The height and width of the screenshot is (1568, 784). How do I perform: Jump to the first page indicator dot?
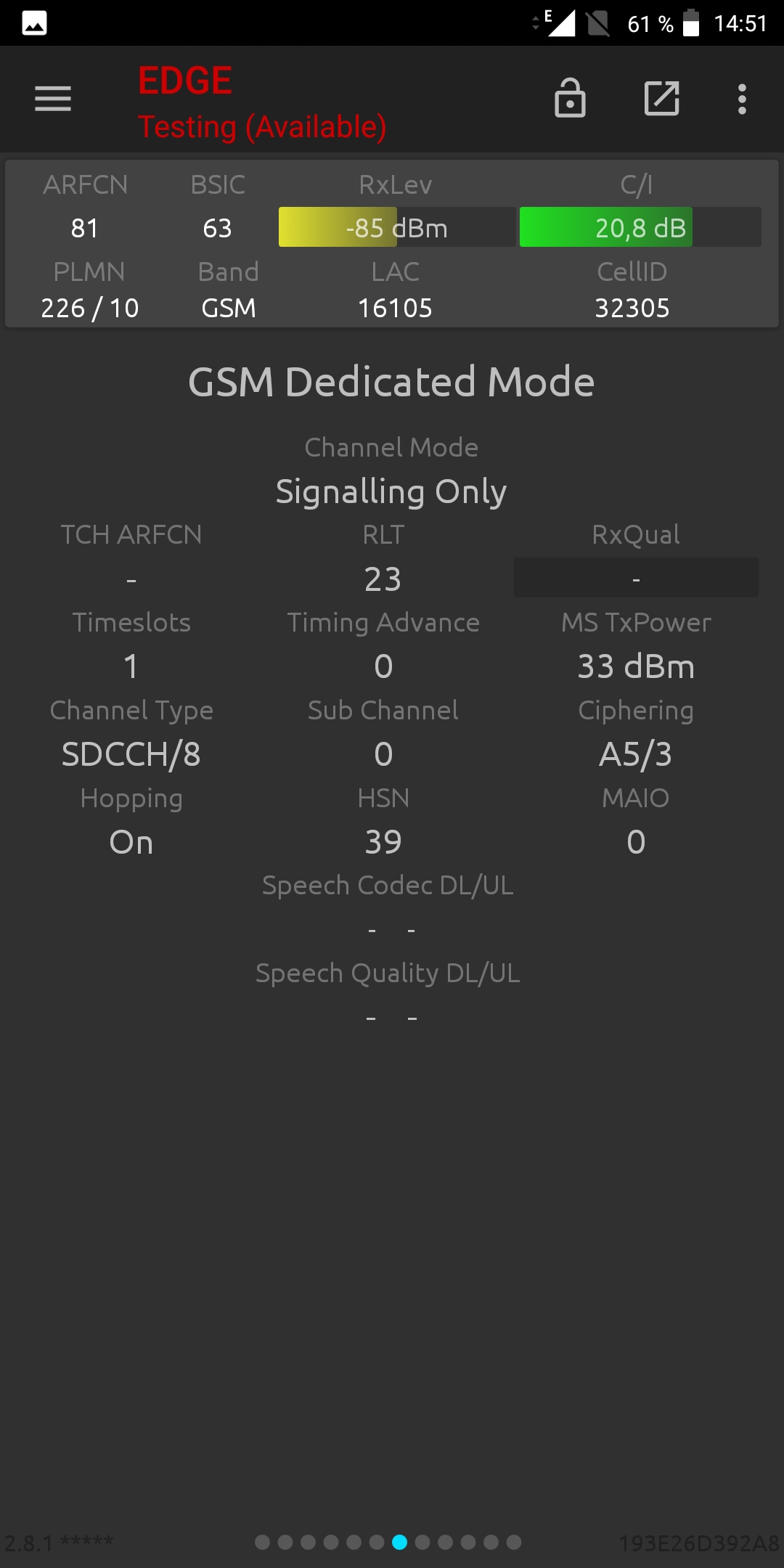click(263, 1542)
